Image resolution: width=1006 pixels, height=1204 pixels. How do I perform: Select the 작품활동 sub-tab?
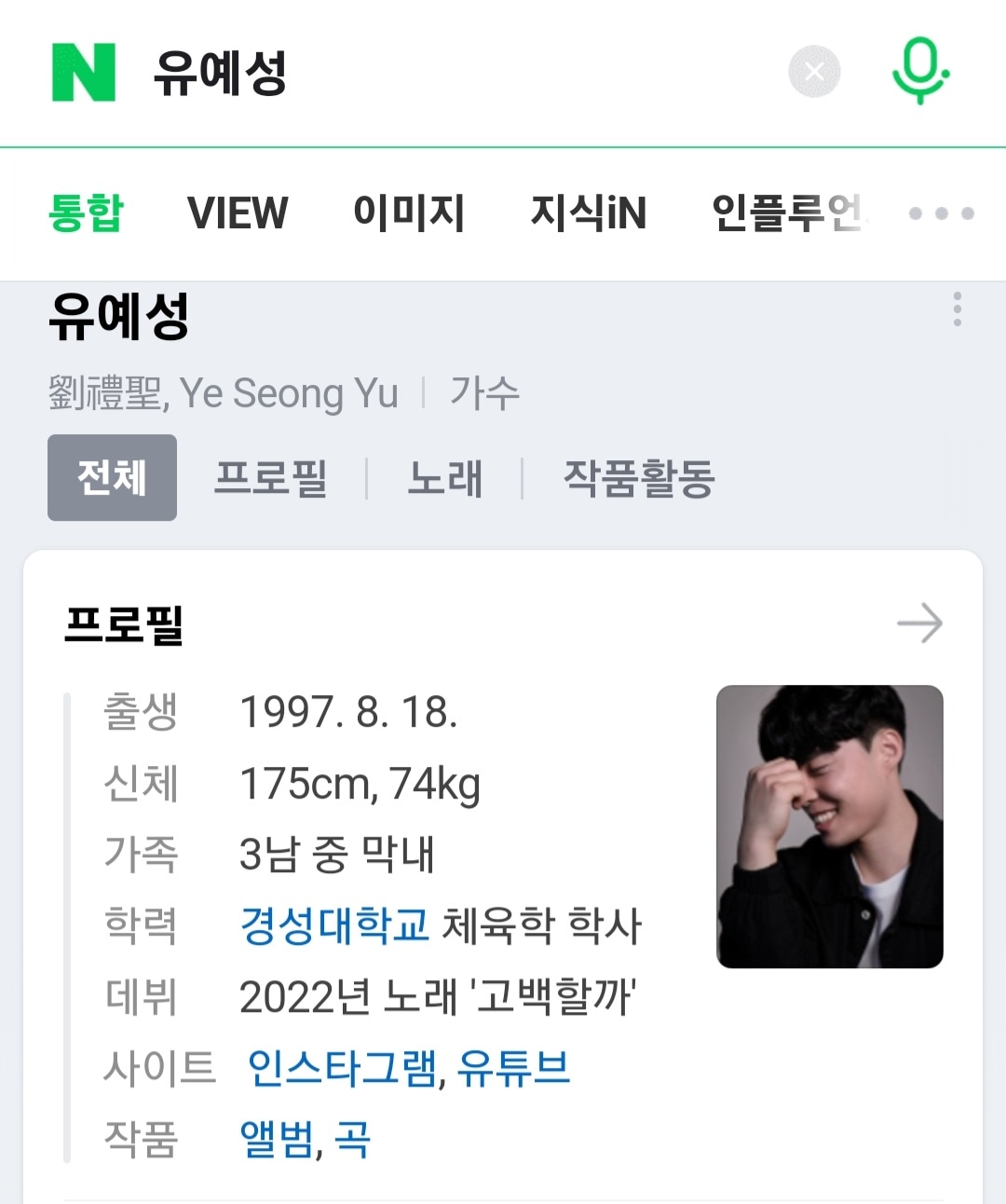point(638,478)
